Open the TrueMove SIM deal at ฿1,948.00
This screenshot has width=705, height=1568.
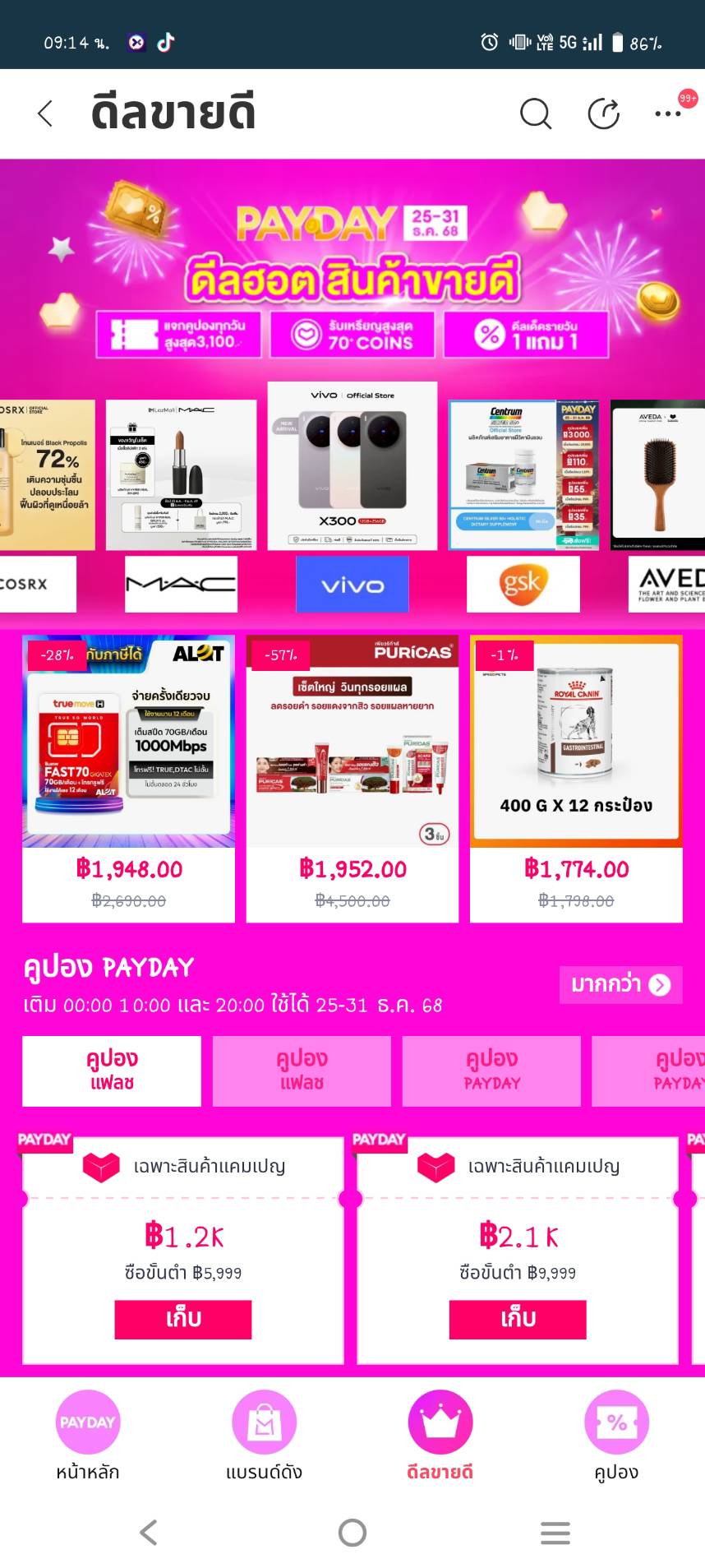coord(128,777)
